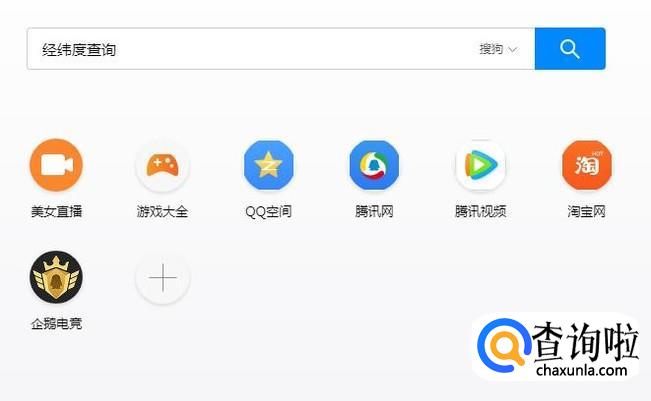Open the 企鹅电竞 shortcut
651x401 pixels.
(x=56, y=278)
